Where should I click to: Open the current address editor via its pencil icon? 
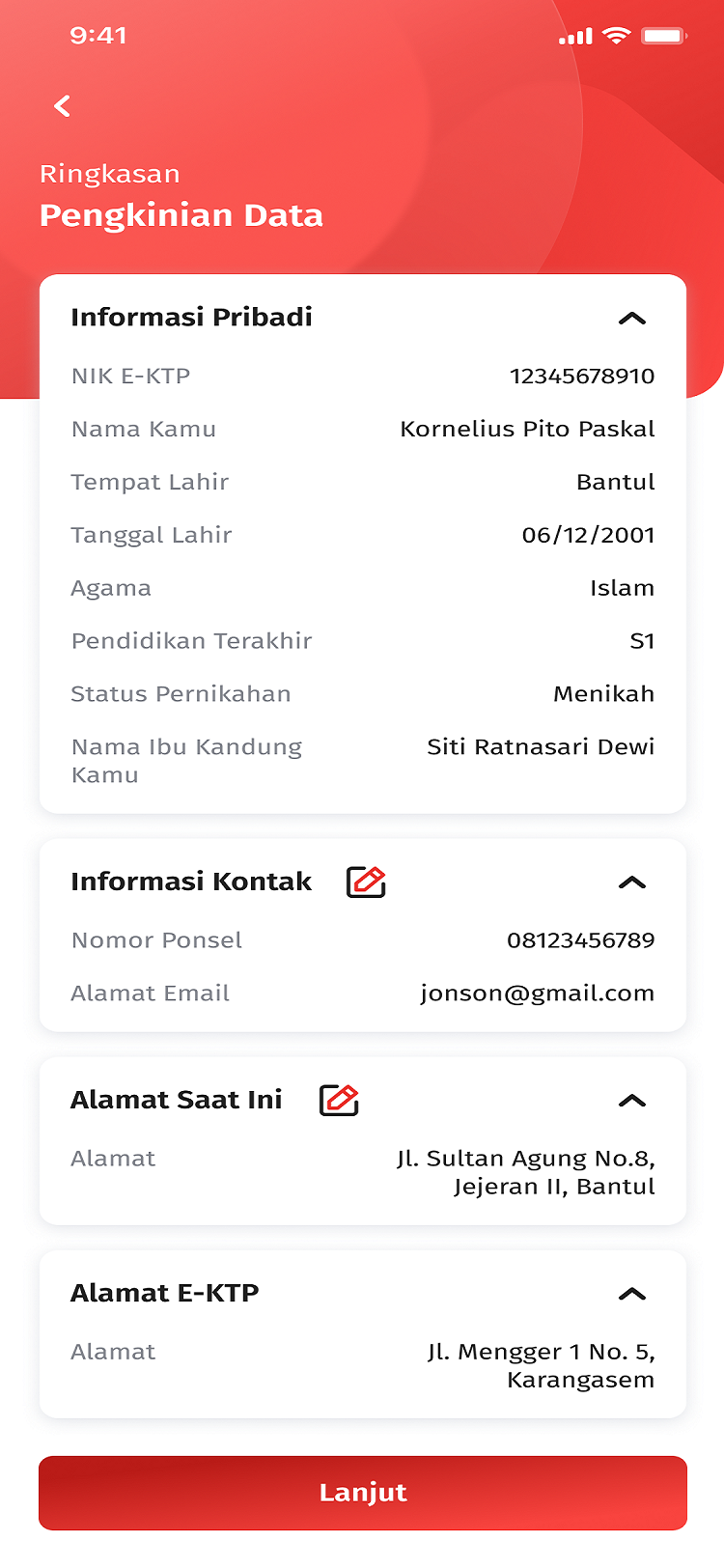point(338,1099)
